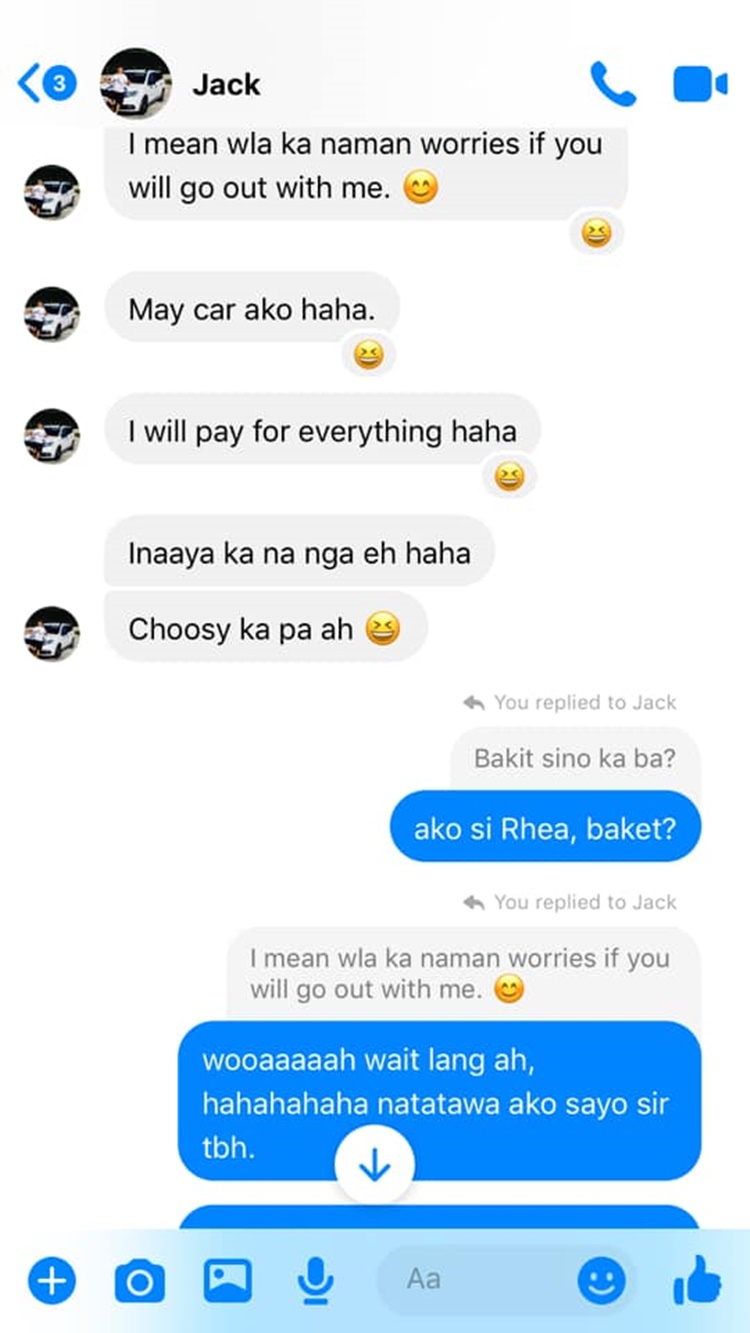This screenshot has width=750, height=1333.
Task: Start a video call with Jack
Action: (x=700, y=84)
